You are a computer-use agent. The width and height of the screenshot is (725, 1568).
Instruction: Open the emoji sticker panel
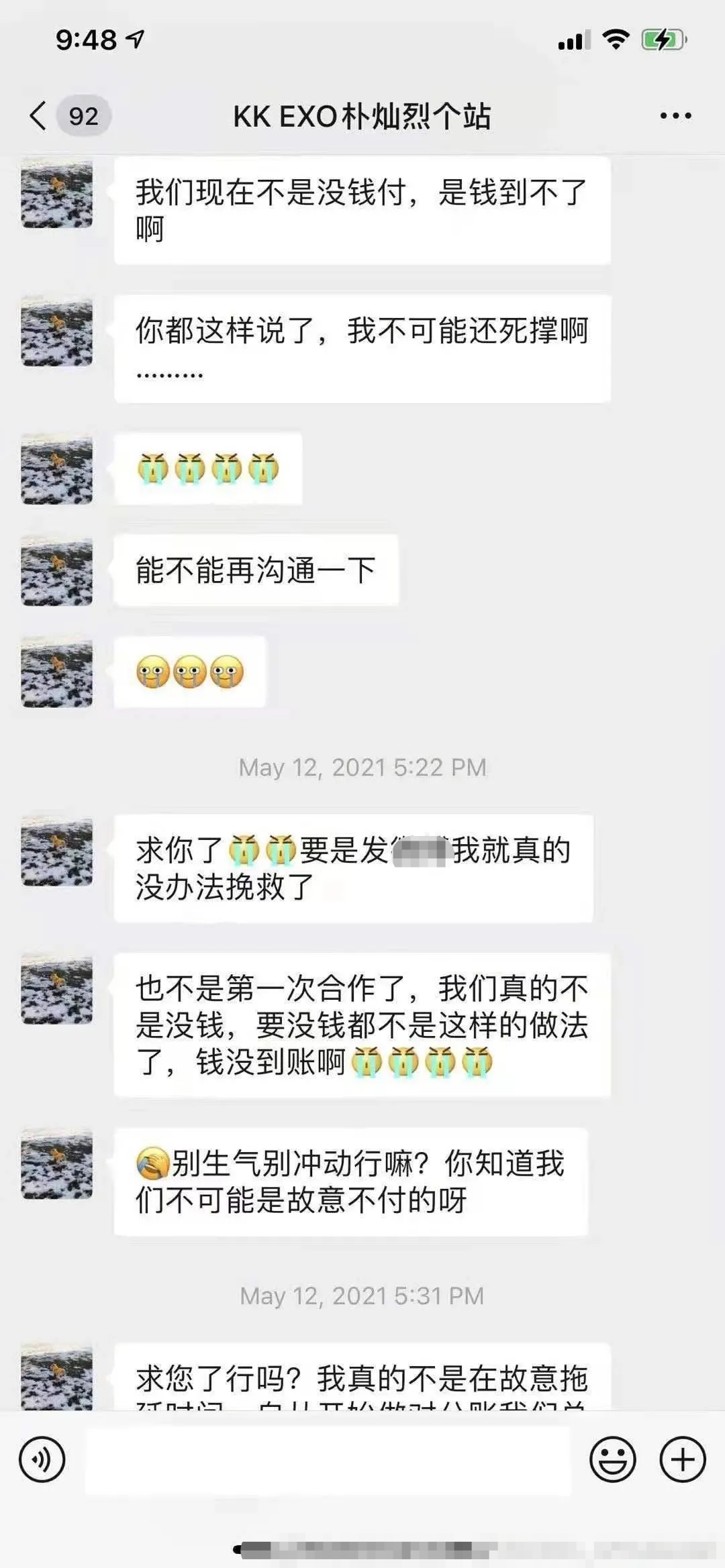[x=612, y=1459]
